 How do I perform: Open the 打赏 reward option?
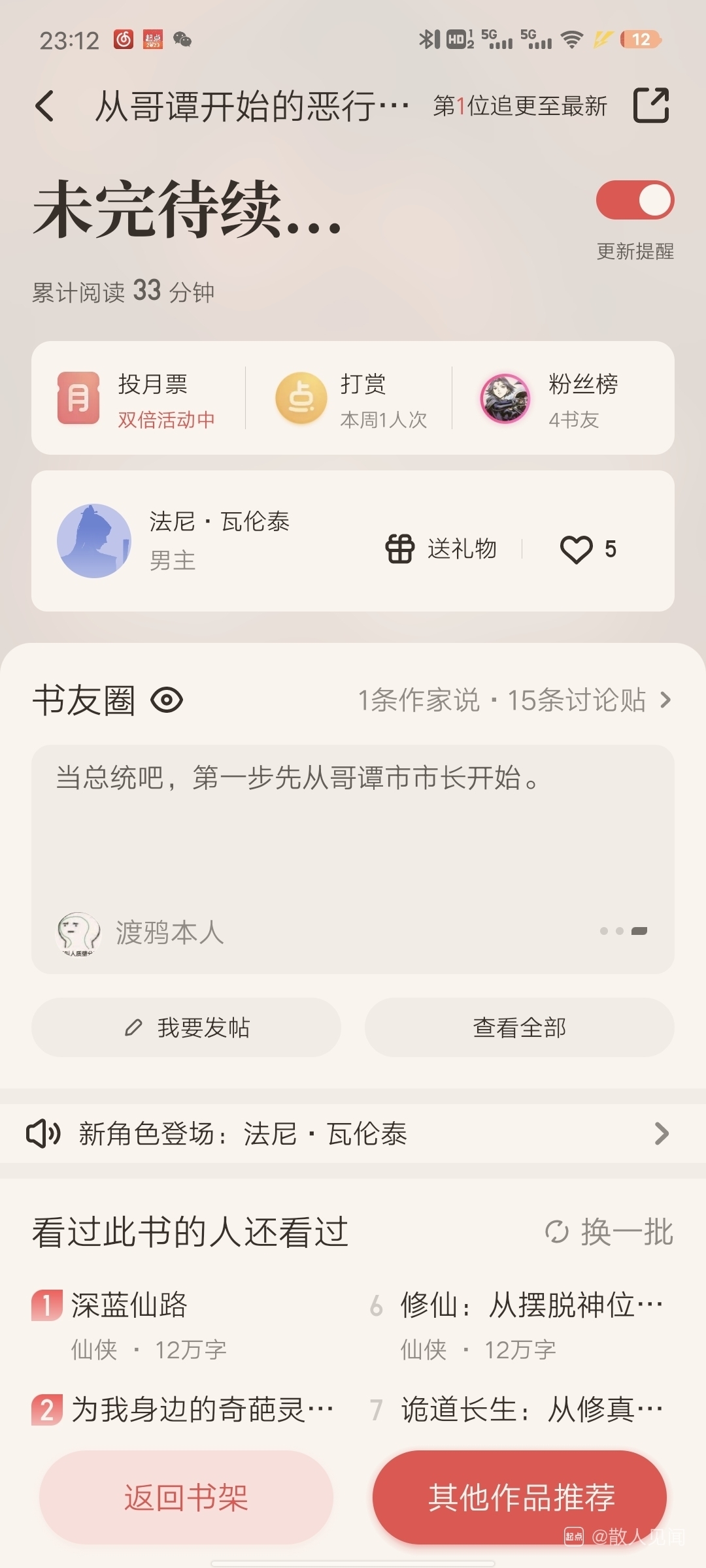(352, 399)
